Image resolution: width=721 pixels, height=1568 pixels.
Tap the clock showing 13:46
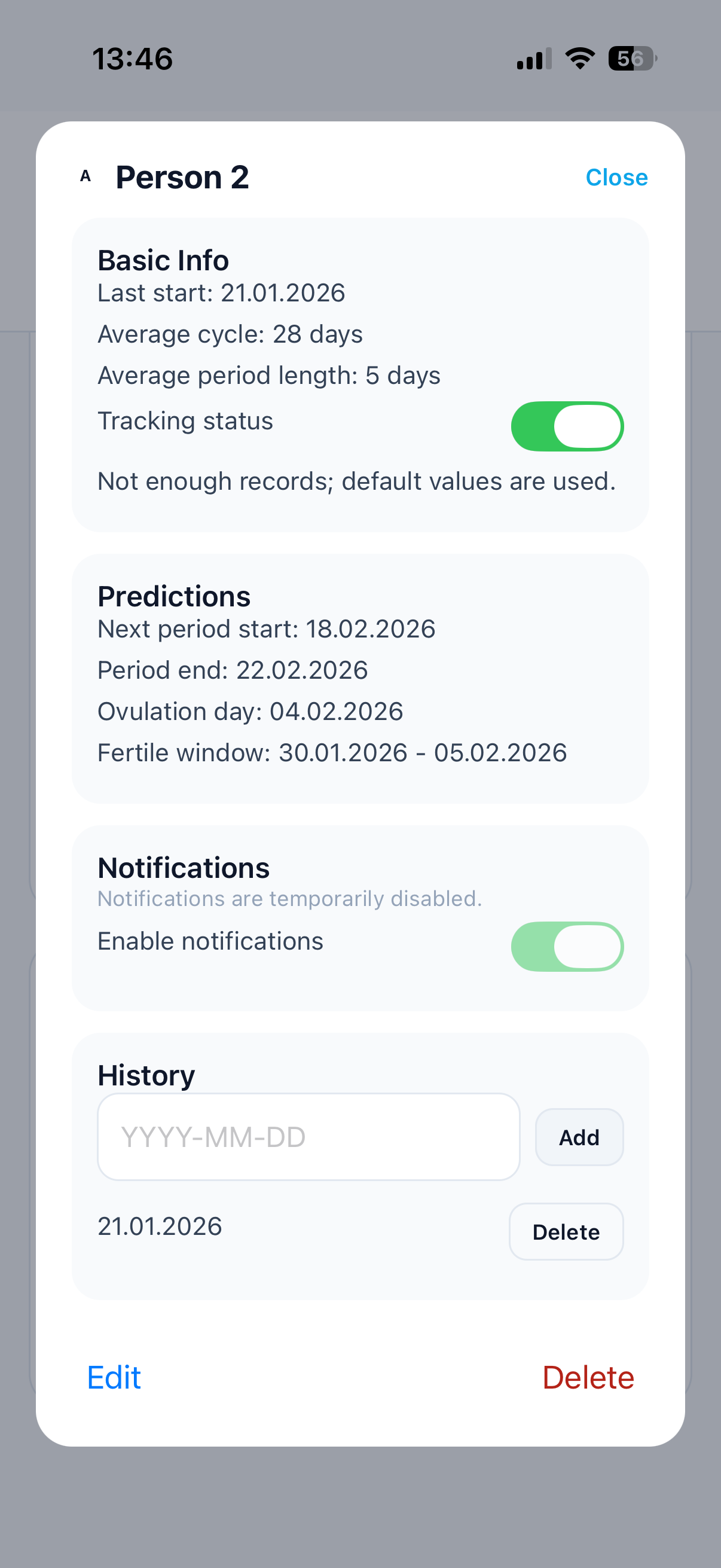[x=133, y=59]
